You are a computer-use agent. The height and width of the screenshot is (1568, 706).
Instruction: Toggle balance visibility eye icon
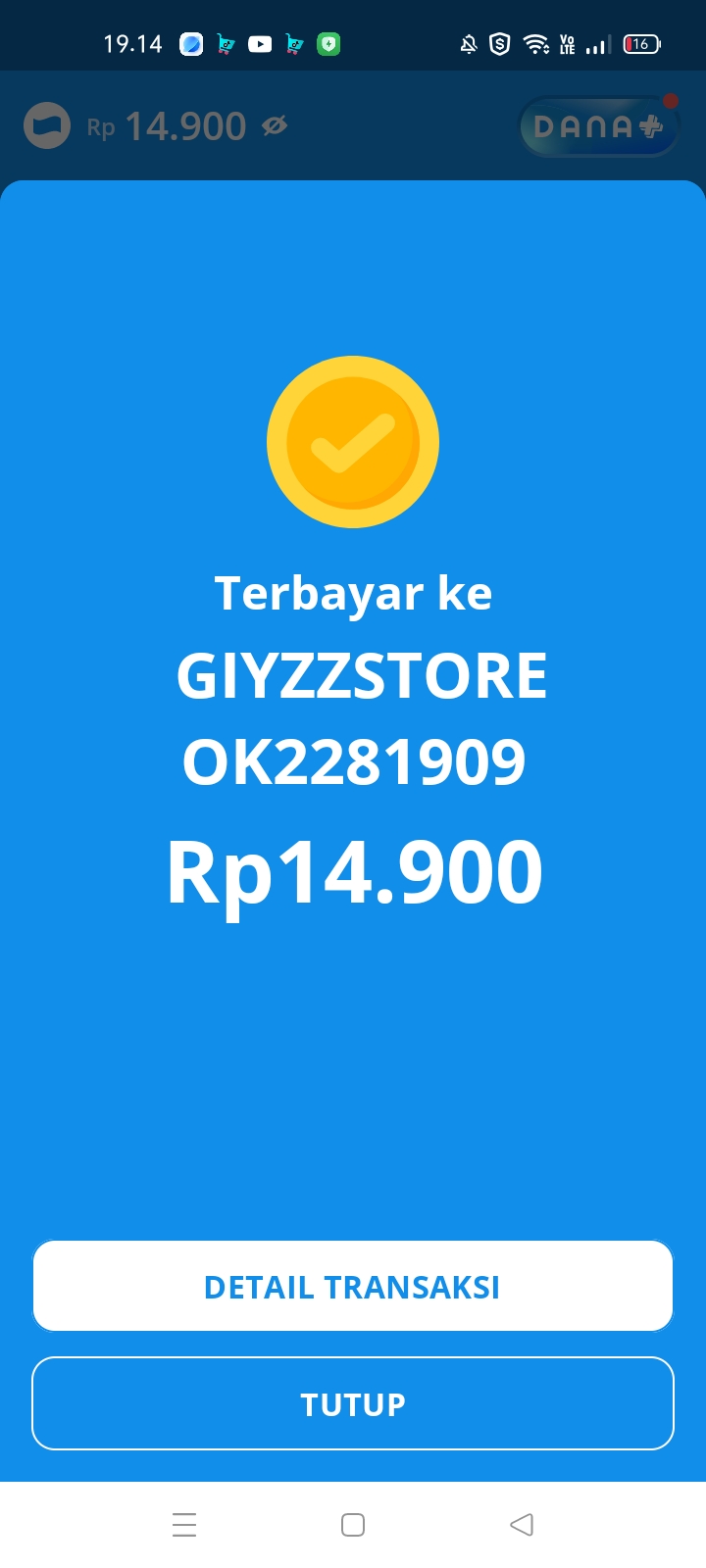click(275, 125)
